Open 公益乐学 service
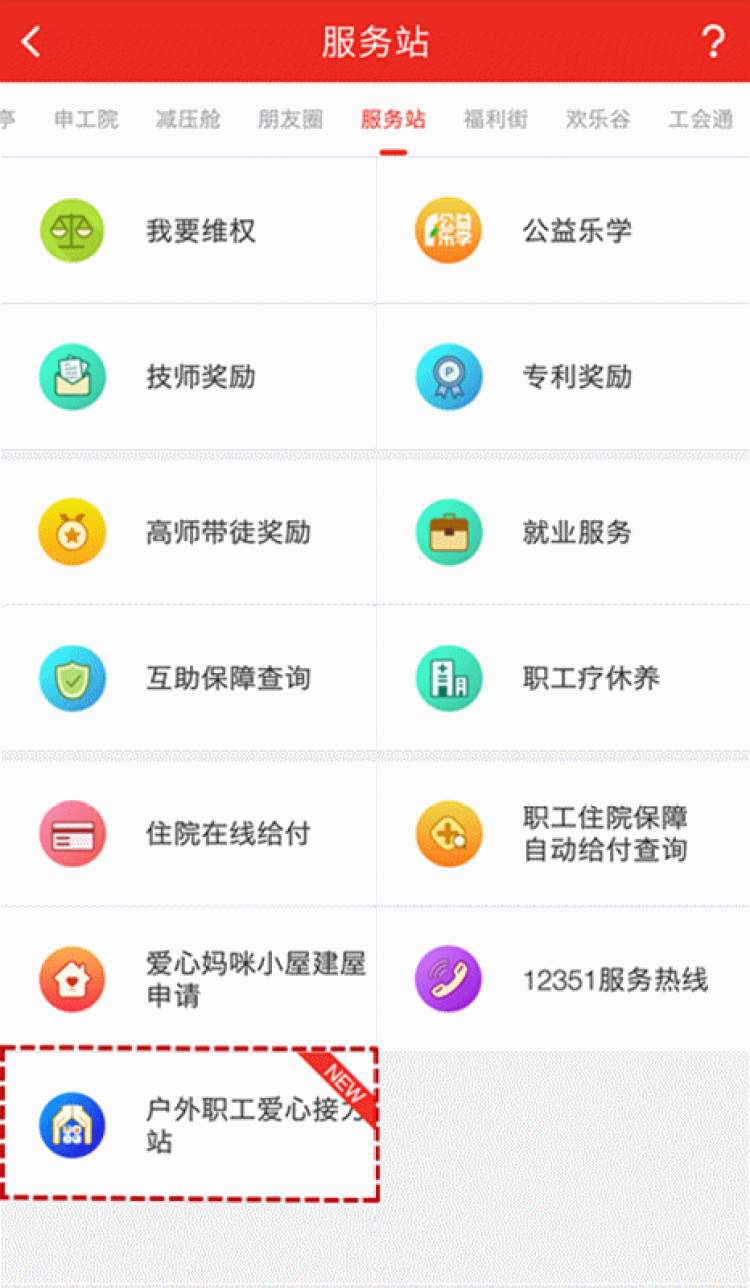This screenshot has width=750, height=1288. click(x=564, y=230)
